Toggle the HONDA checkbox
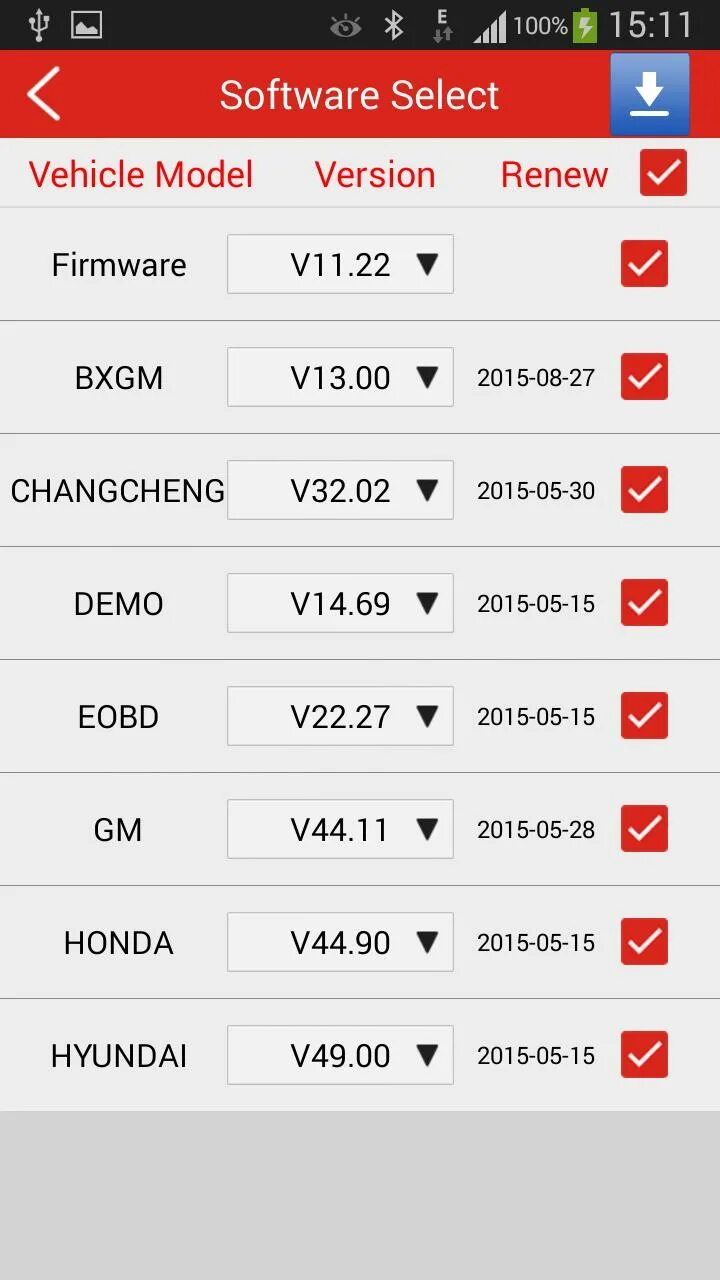The width and height of the screenshot is (720, 1280). click(644, 942)
